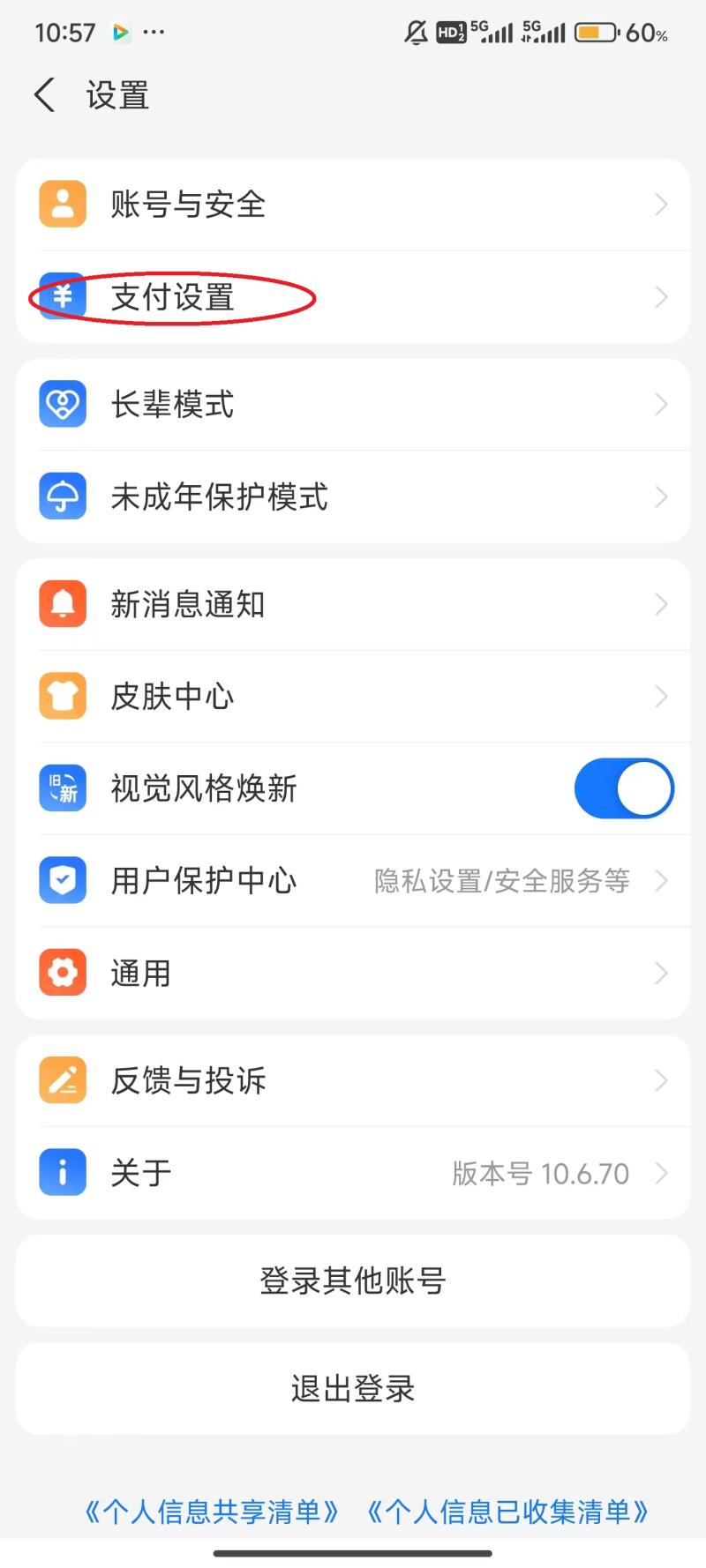Open 新消息通知 via the right chevron
706x1568 pixels.
[x=663, y=603]
